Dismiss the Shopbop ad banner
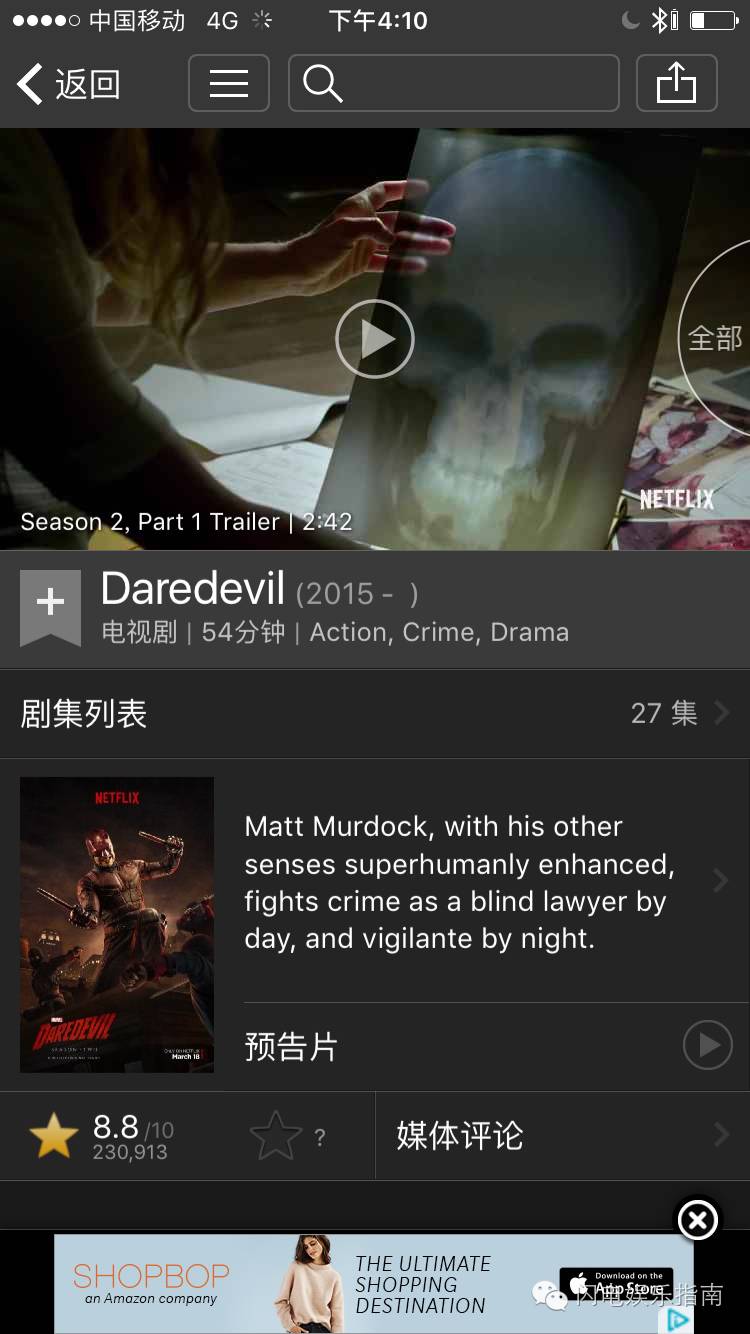The image size is (750, 1334). 697,1220
